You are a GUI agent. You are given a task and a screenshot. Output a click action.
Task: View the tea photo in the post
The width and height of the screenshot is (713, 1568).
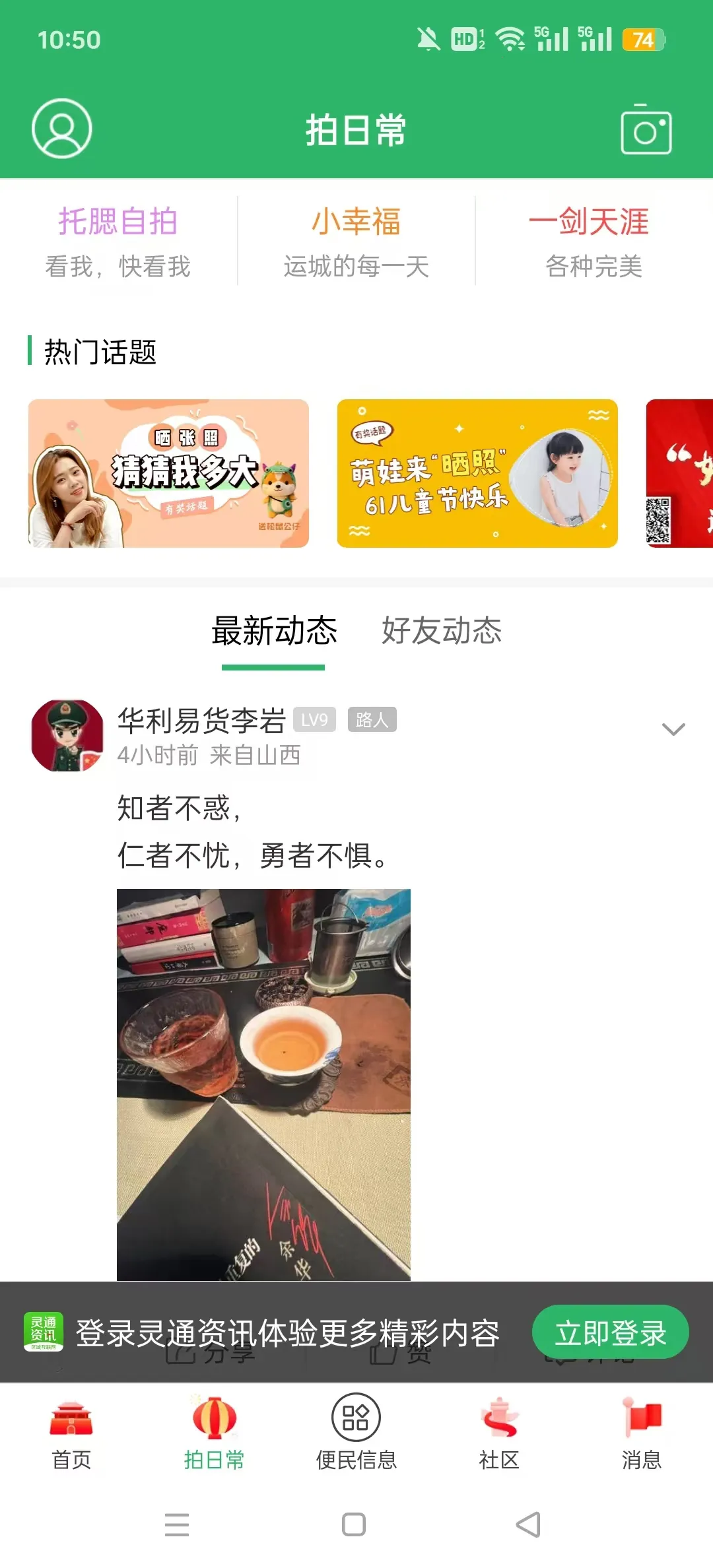[x=263, y=1085]
